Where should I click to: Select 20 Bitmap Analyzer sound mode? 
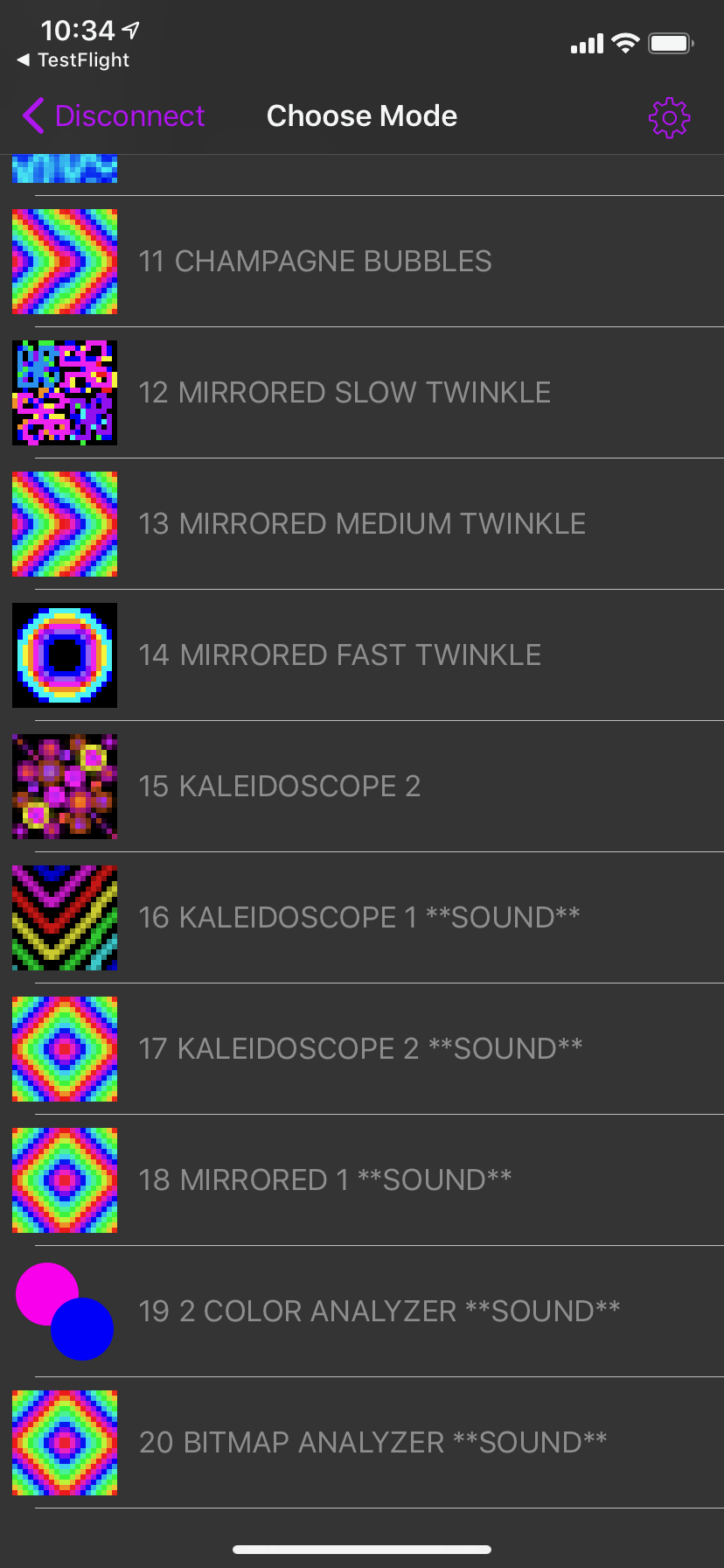[362, 1443]
